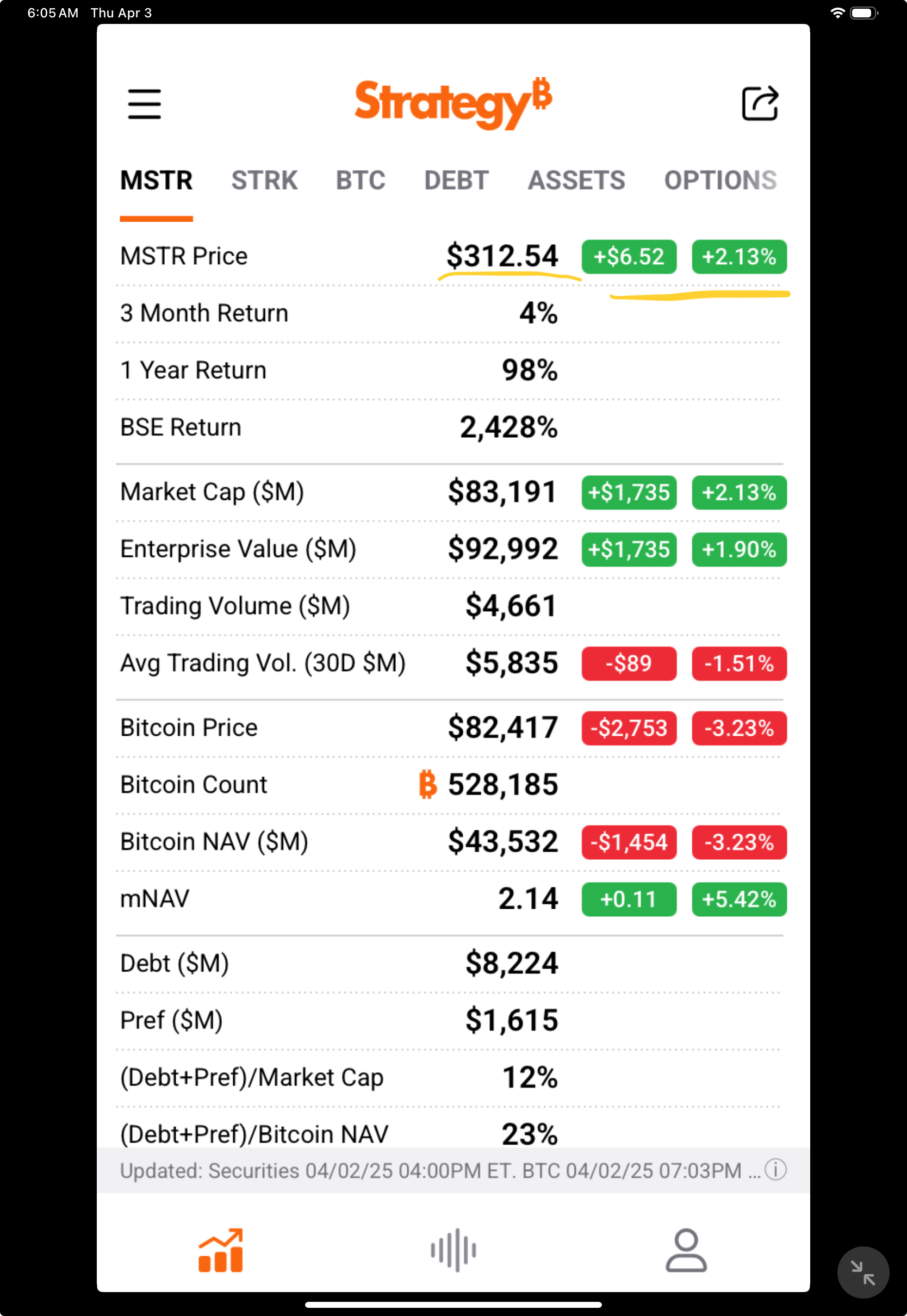This screenshot has width=907, height=1316.
Task: Select the MSTR tab
Action: click(156, 181)
